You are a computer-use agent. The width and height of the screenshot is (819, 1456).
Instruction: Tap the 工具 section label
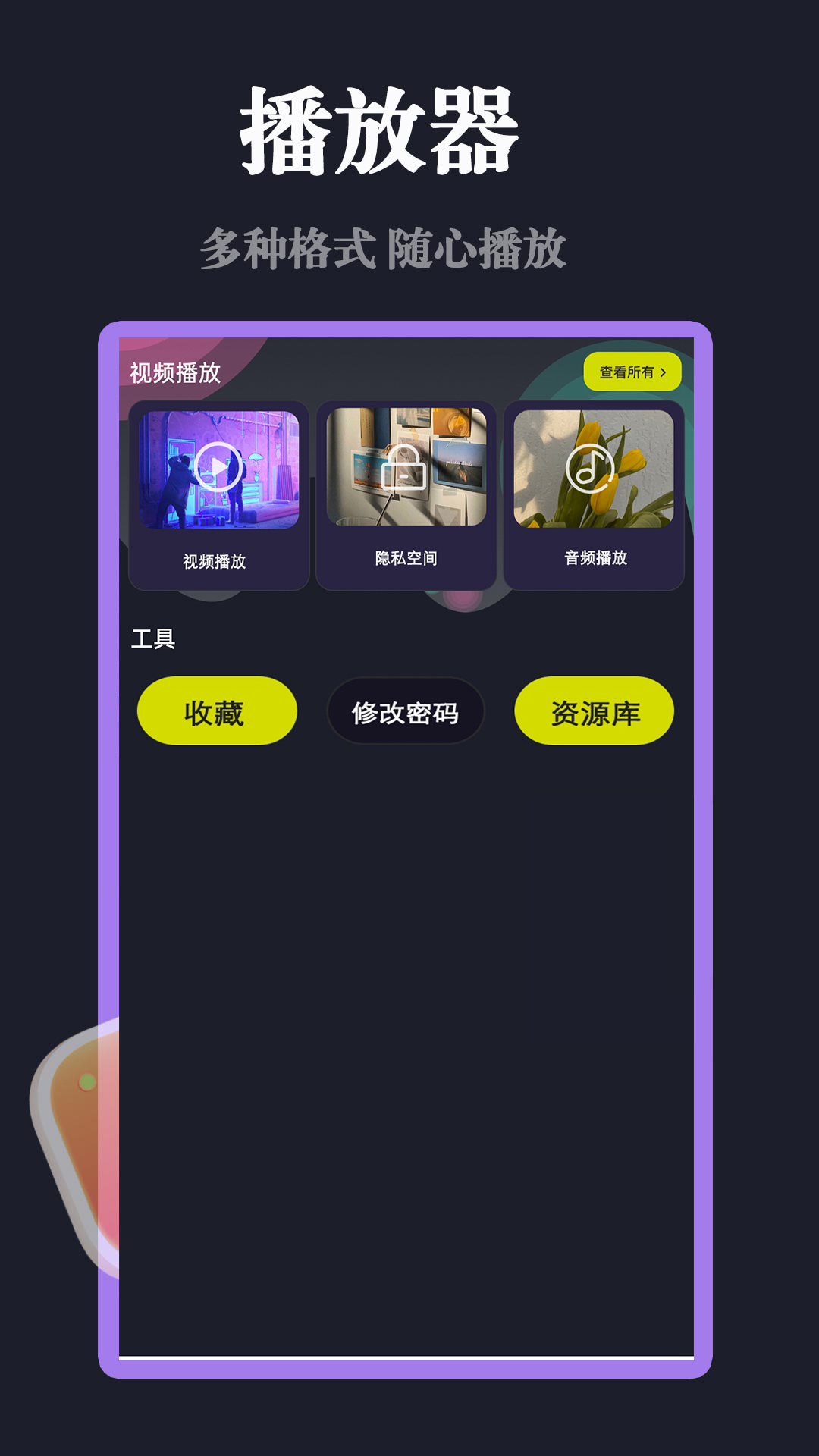tap(154, 638)
